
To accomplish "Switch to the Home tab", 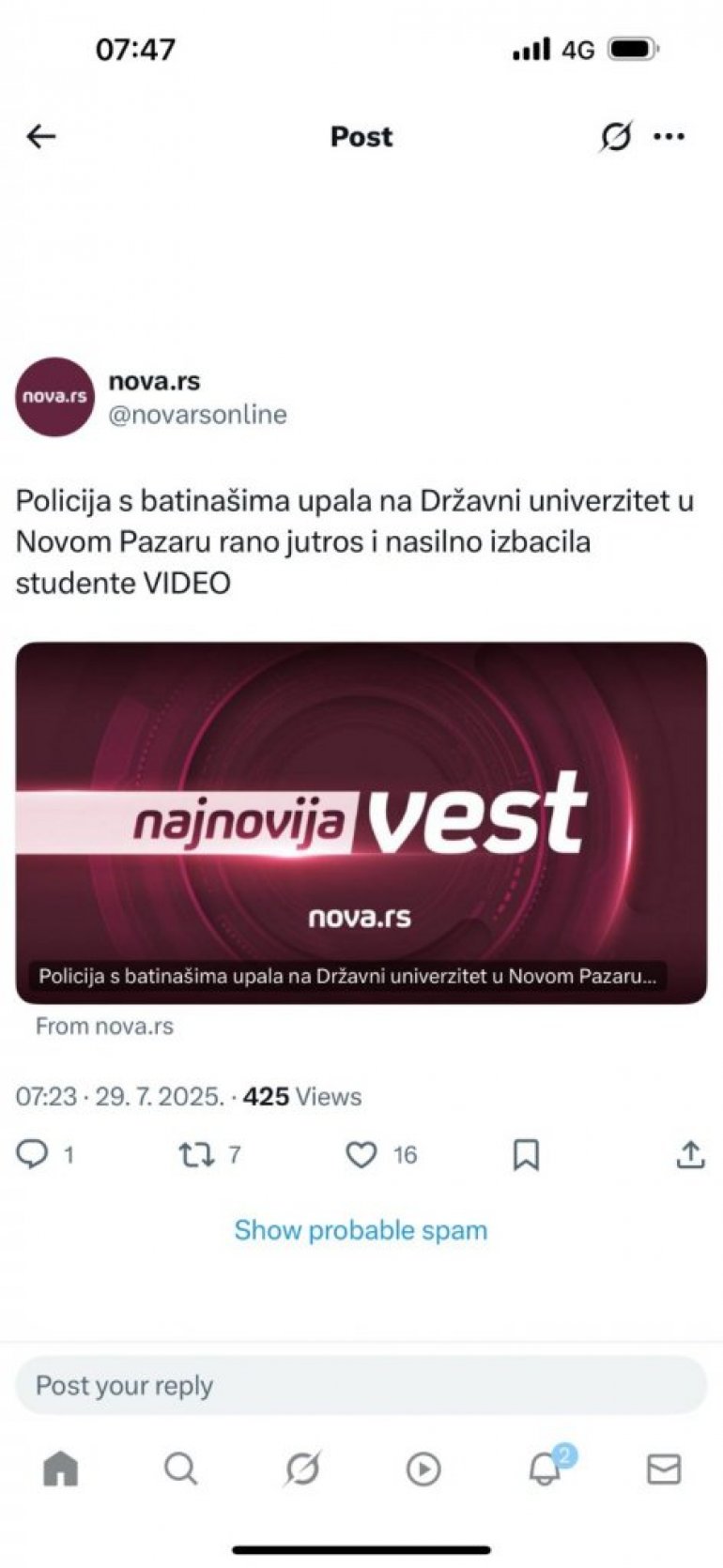I will point(61,1468).
